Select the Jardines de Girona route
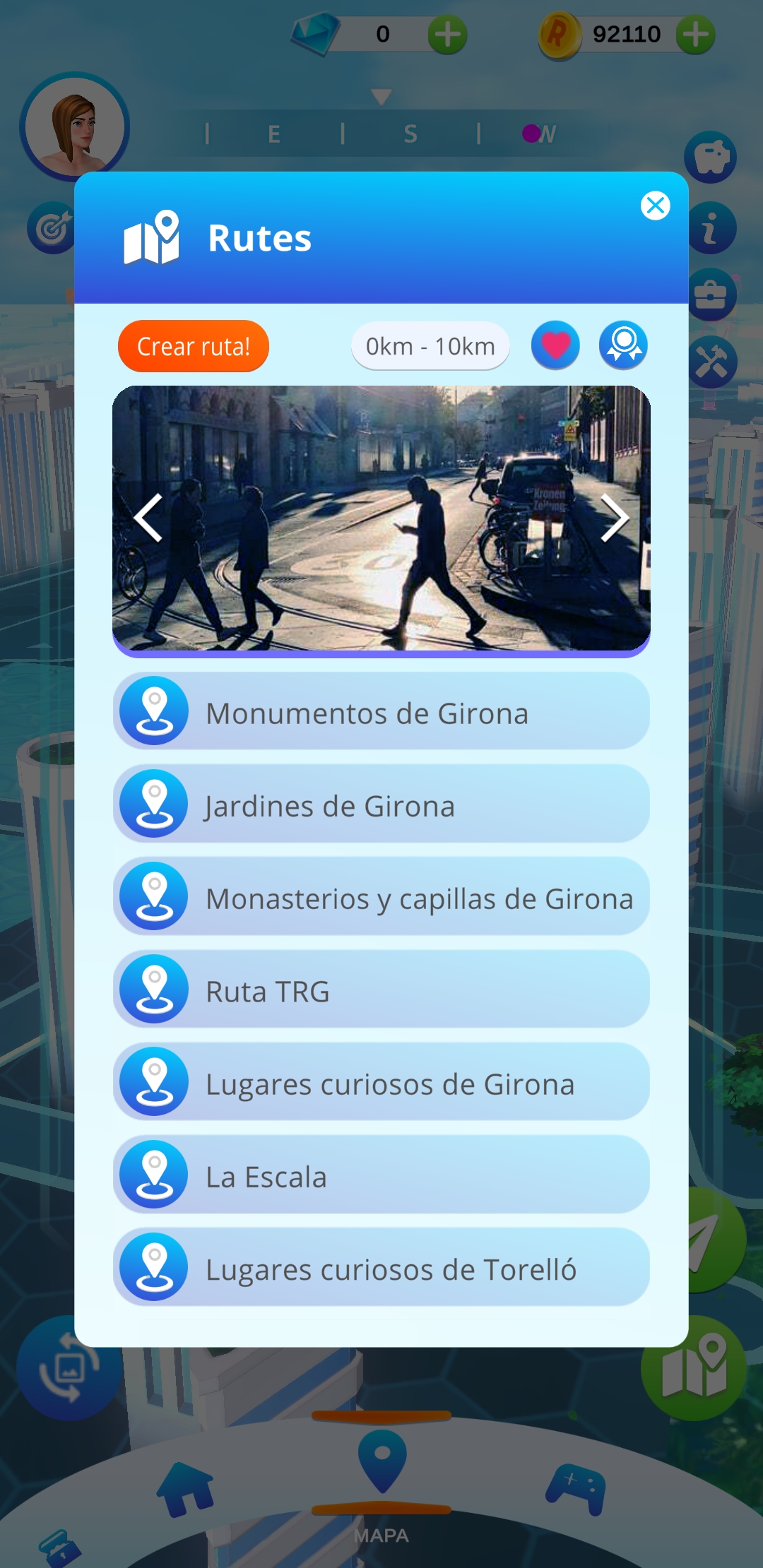Screen dimensions: 763x1568 [381, 804]
